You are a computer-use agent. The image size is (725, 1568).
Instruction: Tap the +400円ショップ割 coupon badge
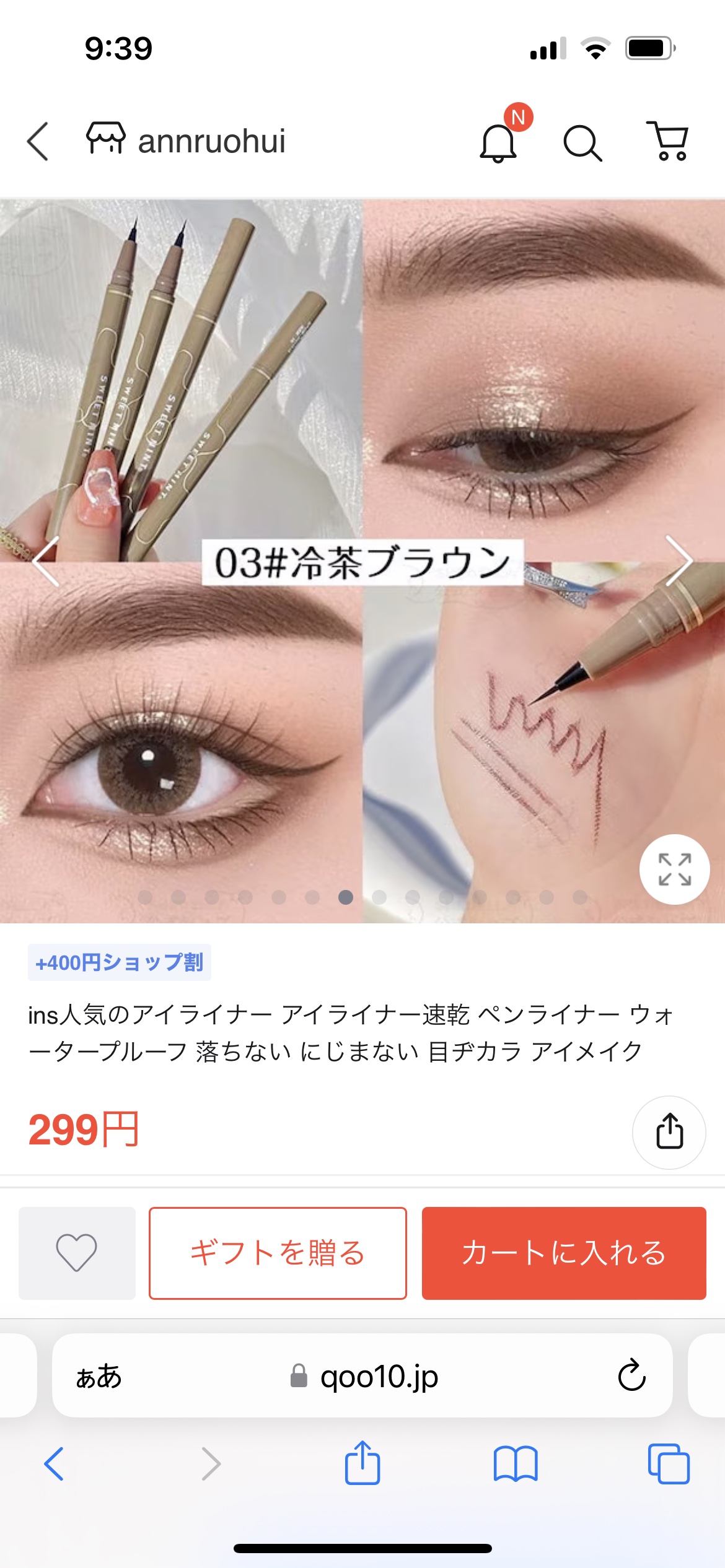point(120,962)
